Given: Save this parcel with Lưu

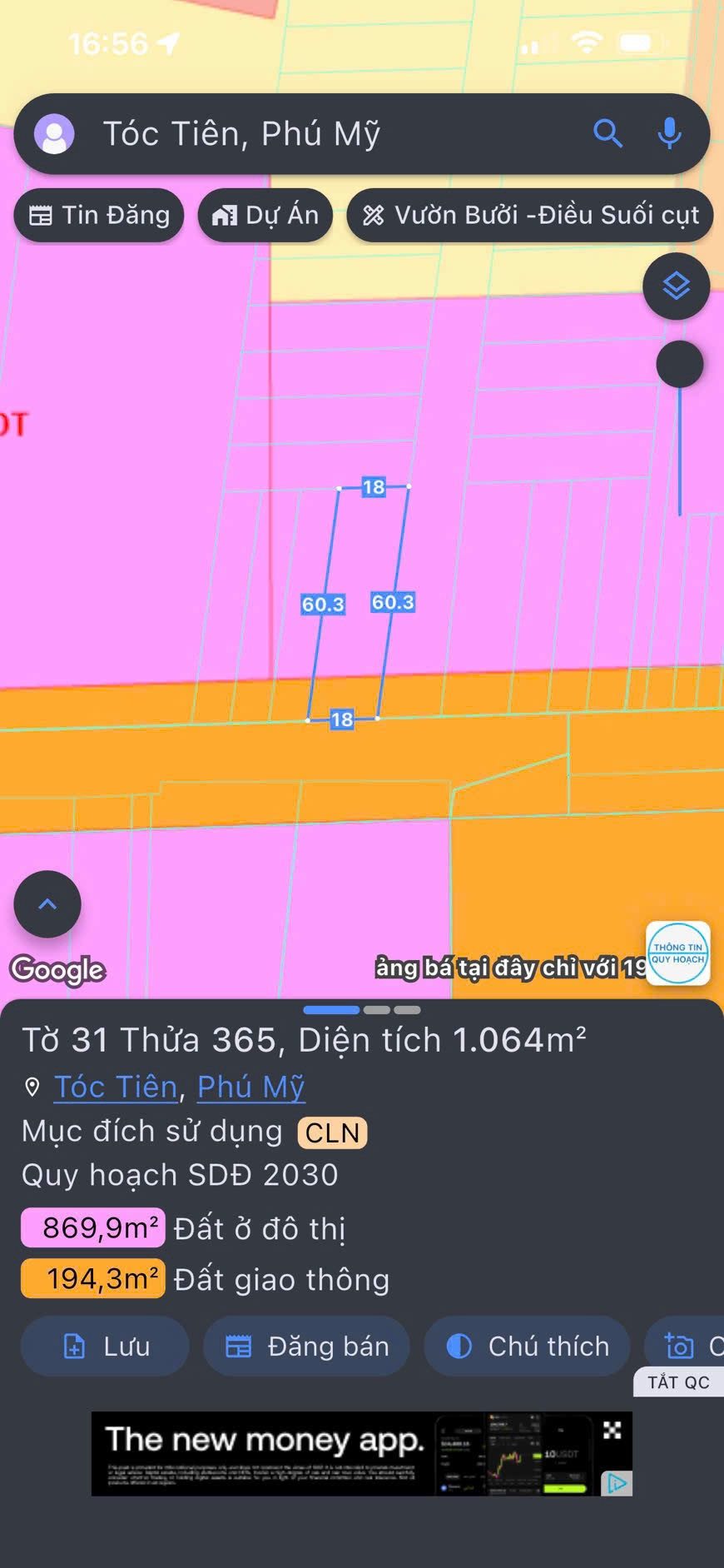Looking at the screenshot, I should coord(106,1346).
